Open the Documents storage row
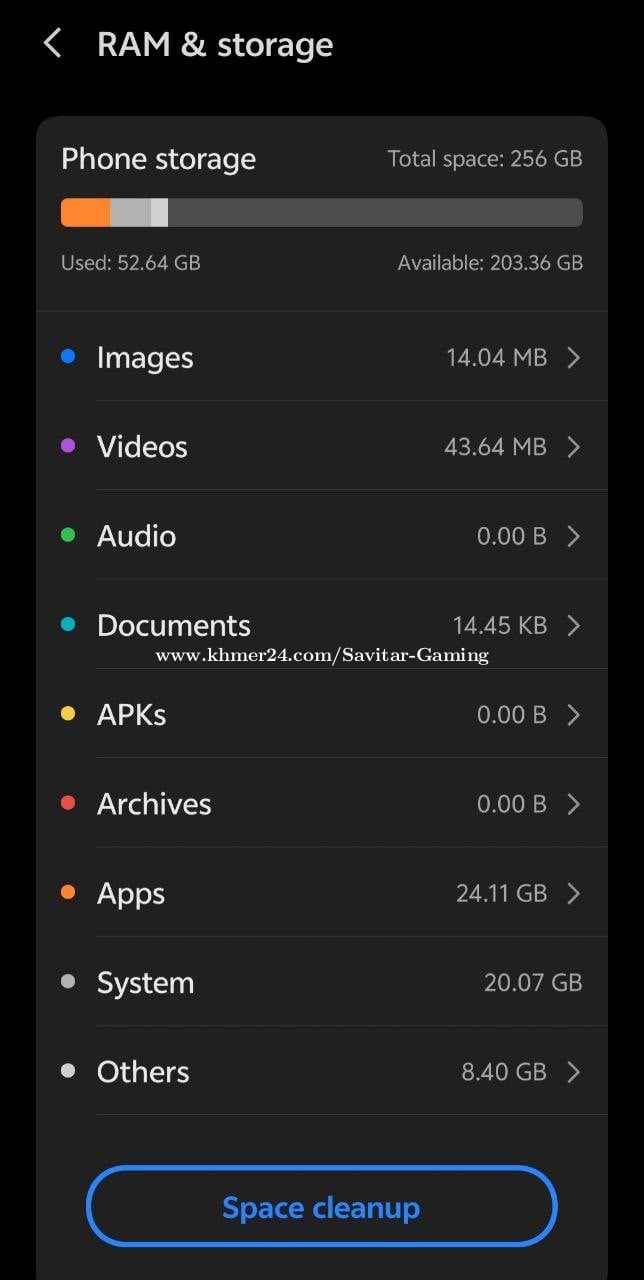This screenshot has width=644, height=1280. 322,624
